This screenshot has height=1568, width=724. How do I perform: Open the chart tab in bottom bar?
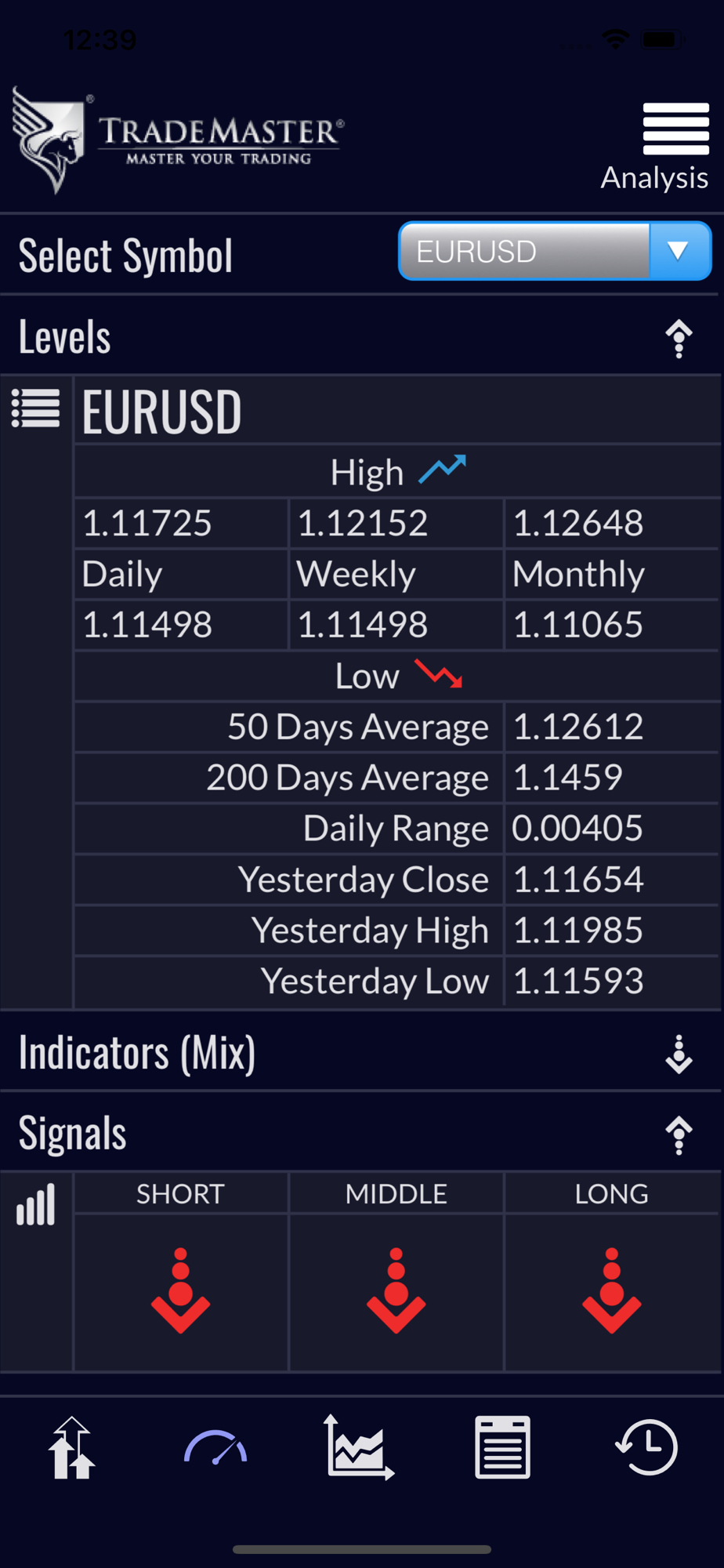point(360,1447)
